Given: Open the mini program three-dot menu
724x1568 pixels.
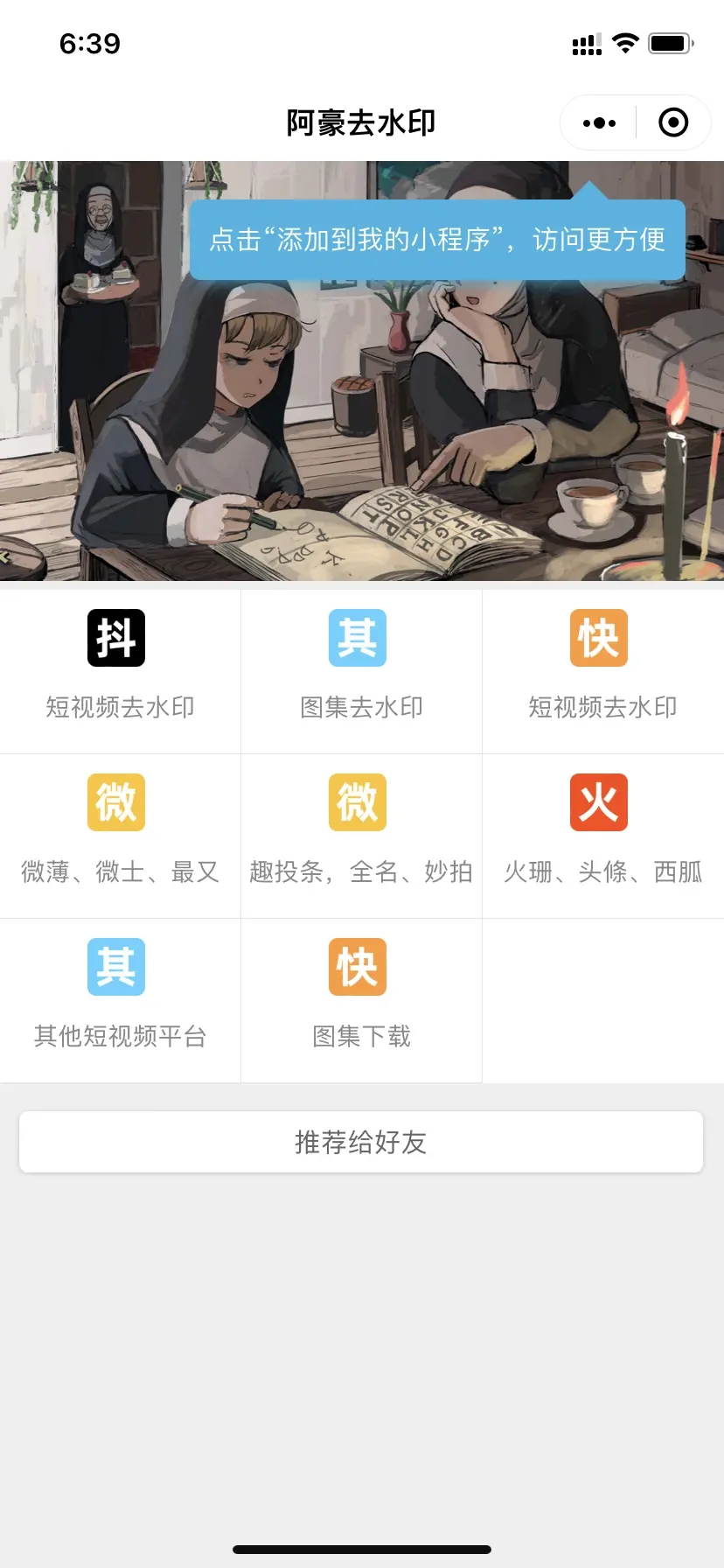Looking at the screenshot, I should (599, 123).
